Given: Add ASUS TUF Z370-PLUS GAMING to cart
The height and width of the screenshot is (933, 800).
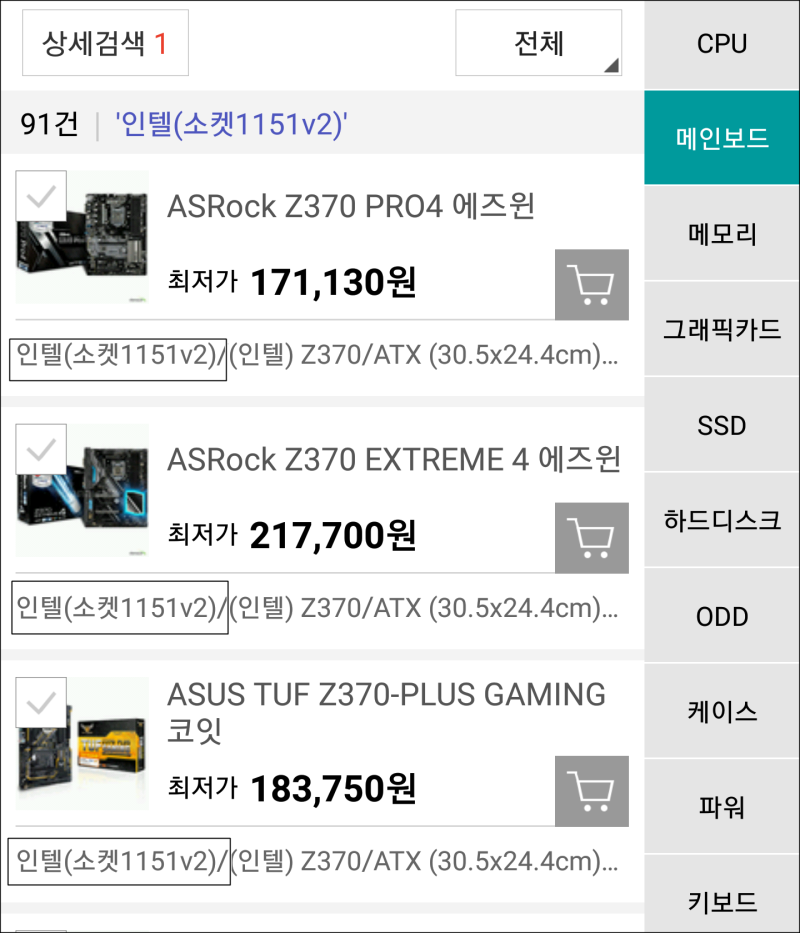Looking at the screenshot, I should pos(591,791).
